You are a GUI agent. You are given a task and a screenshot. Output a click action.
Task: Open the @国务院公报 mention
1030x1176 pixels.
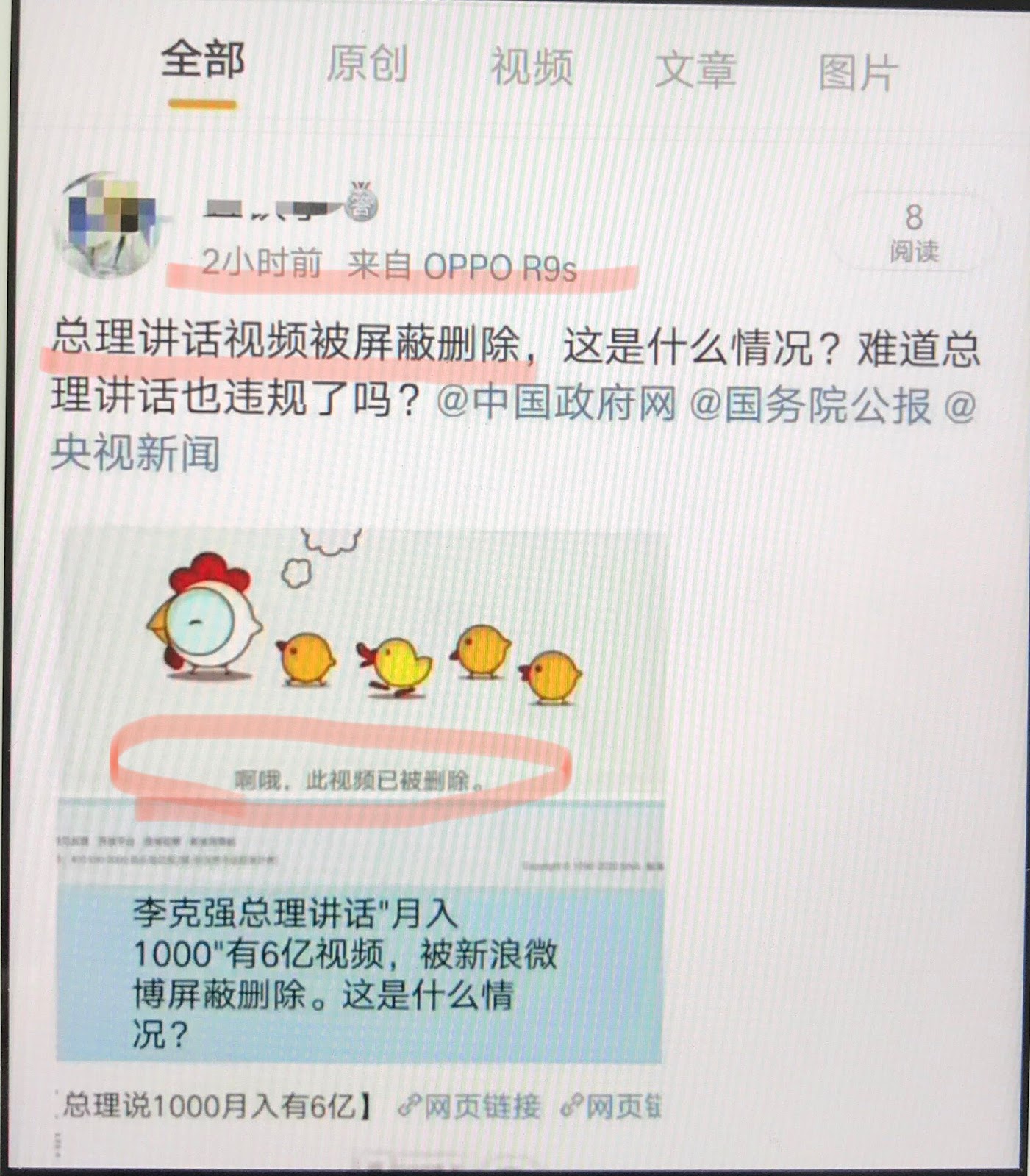click(x=810, y=405)
